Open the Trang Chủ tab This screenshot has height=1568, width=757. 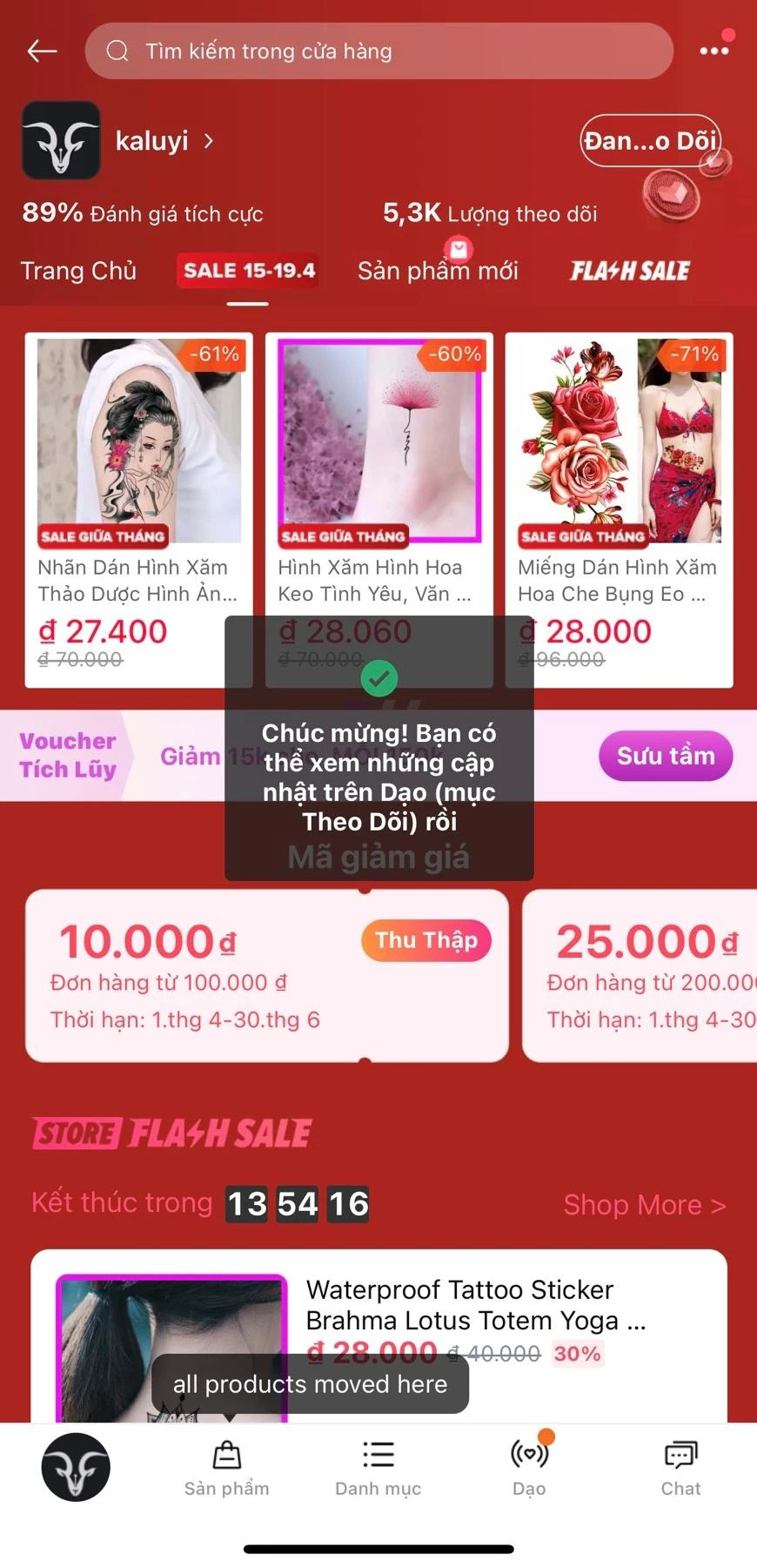78,270
